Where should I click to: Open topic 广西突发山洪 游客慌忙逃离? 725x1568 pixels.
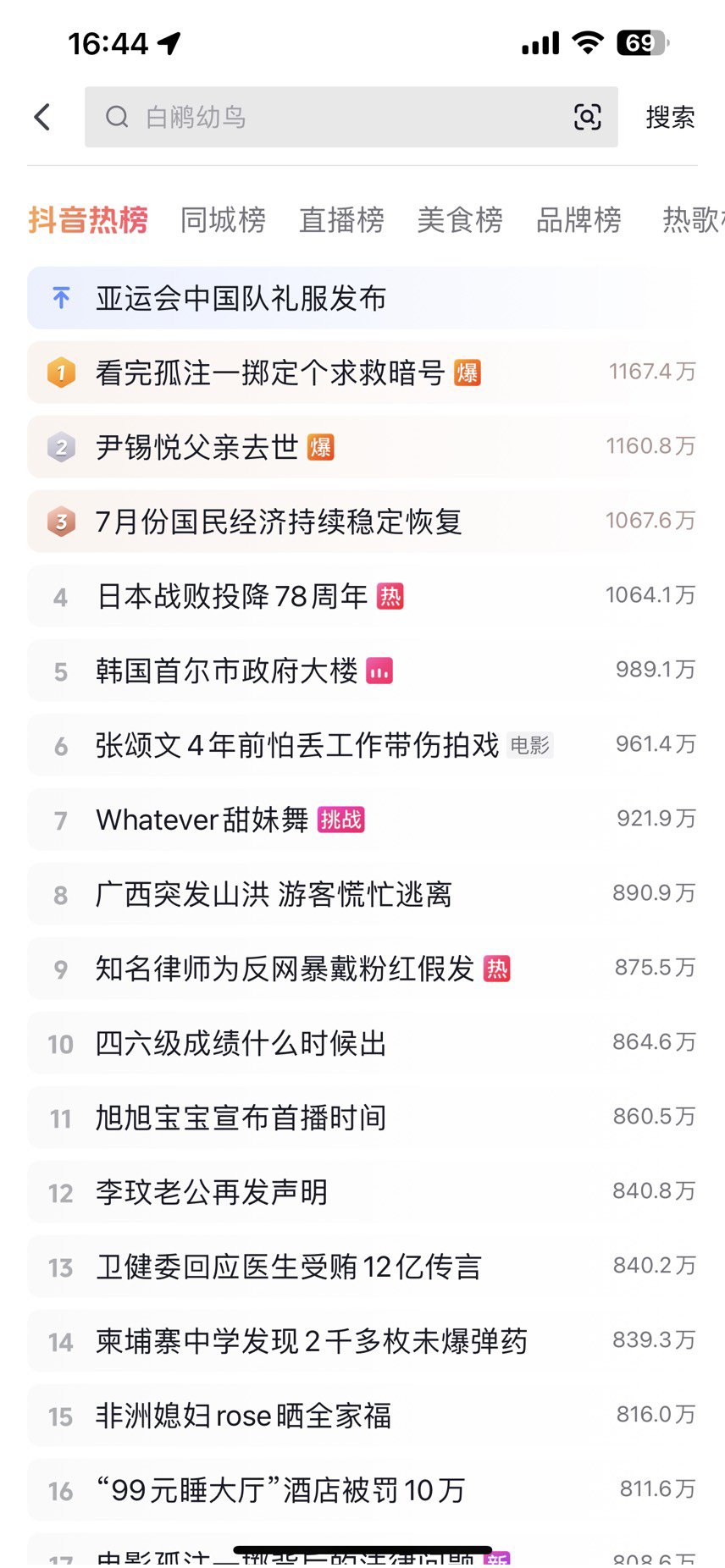pos(362,894)
